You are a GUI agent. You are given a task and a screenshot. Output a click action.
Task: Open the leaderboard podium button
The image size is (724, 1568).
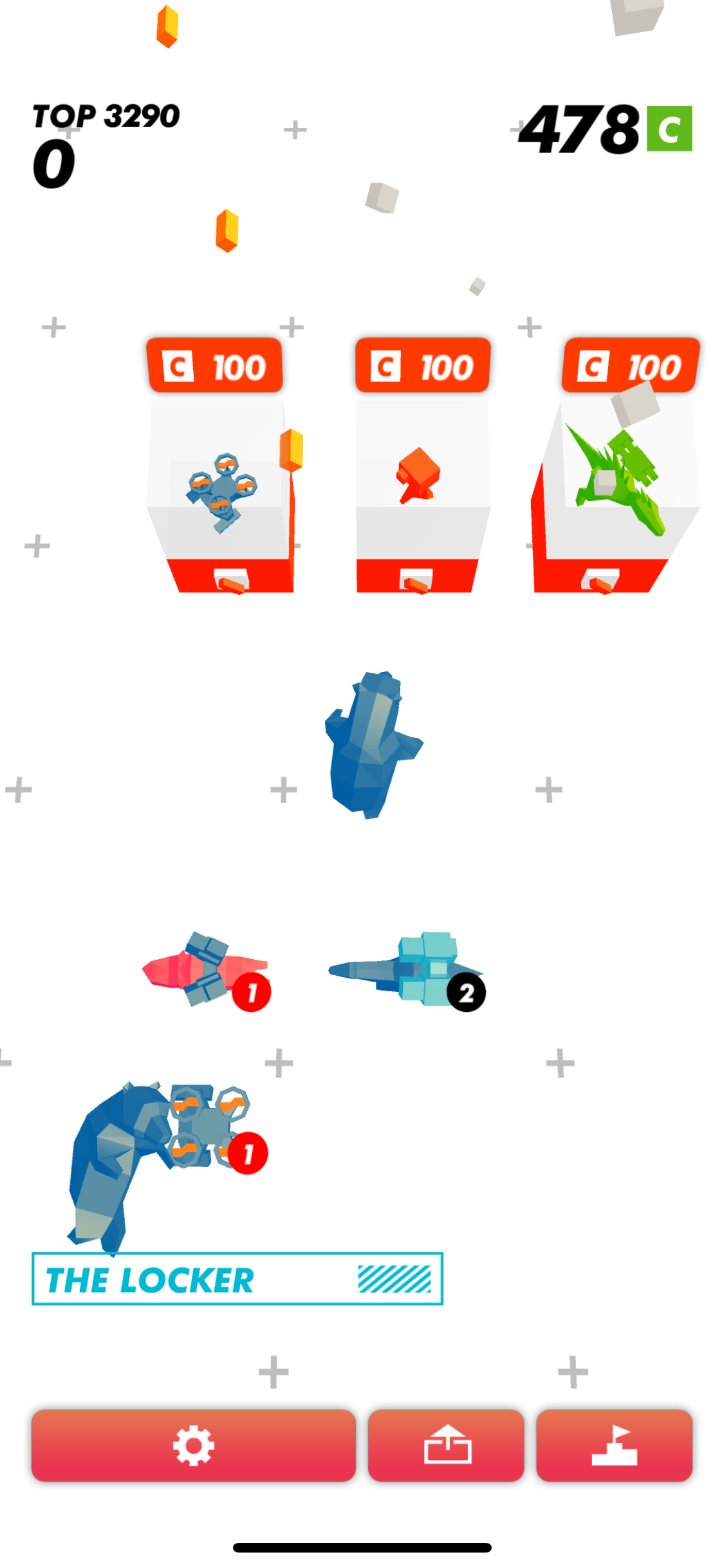pyautogui.click(x=615, y=1445)
